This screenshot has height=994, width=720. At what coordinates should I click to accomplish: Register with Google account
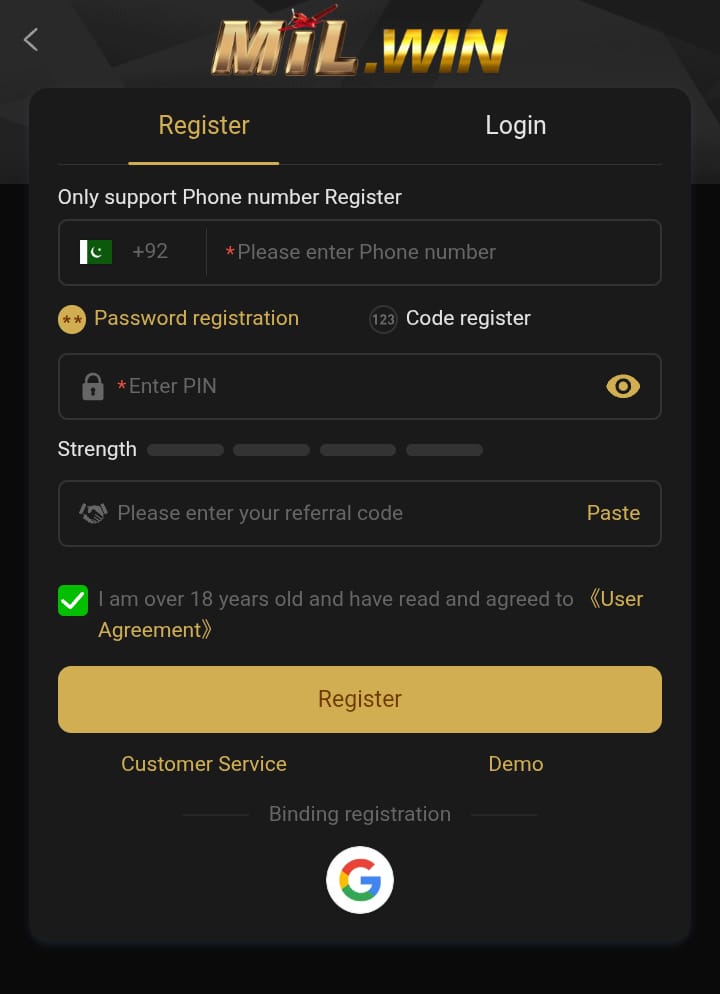(360, 880)
